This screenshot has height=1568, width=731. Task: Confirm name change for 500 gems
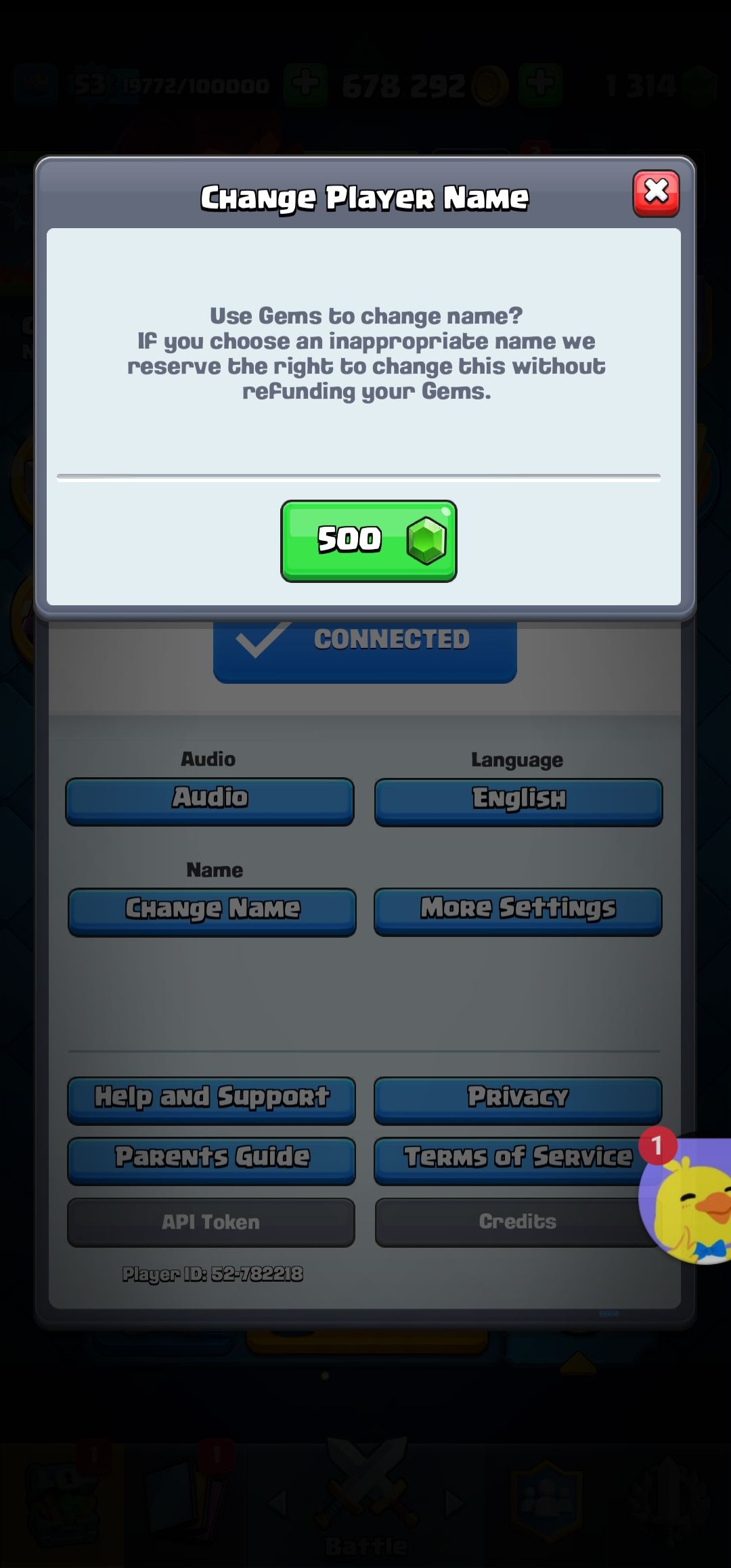[x=369, y=541]
